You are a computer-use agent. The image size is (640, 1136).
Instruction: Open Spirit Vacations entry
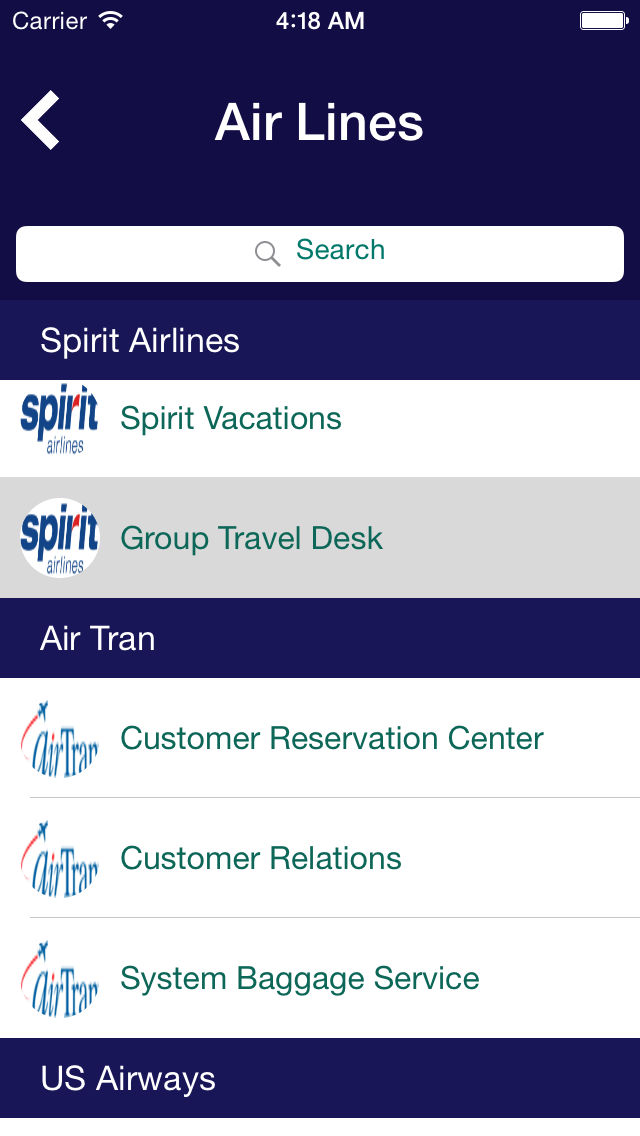click(x=320, y=427)
